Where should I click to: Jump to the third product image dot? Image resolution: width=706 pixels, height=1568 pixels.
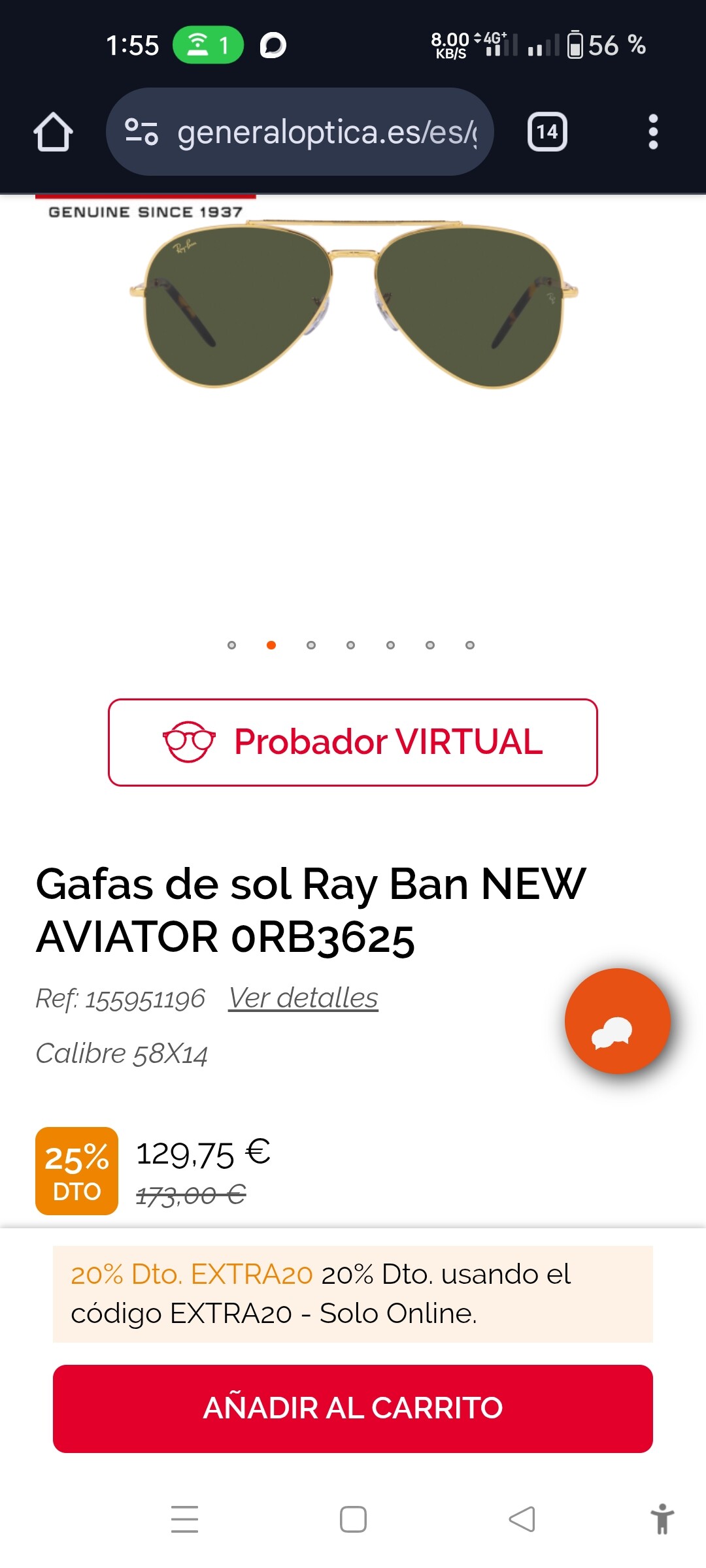coord(311,645)
